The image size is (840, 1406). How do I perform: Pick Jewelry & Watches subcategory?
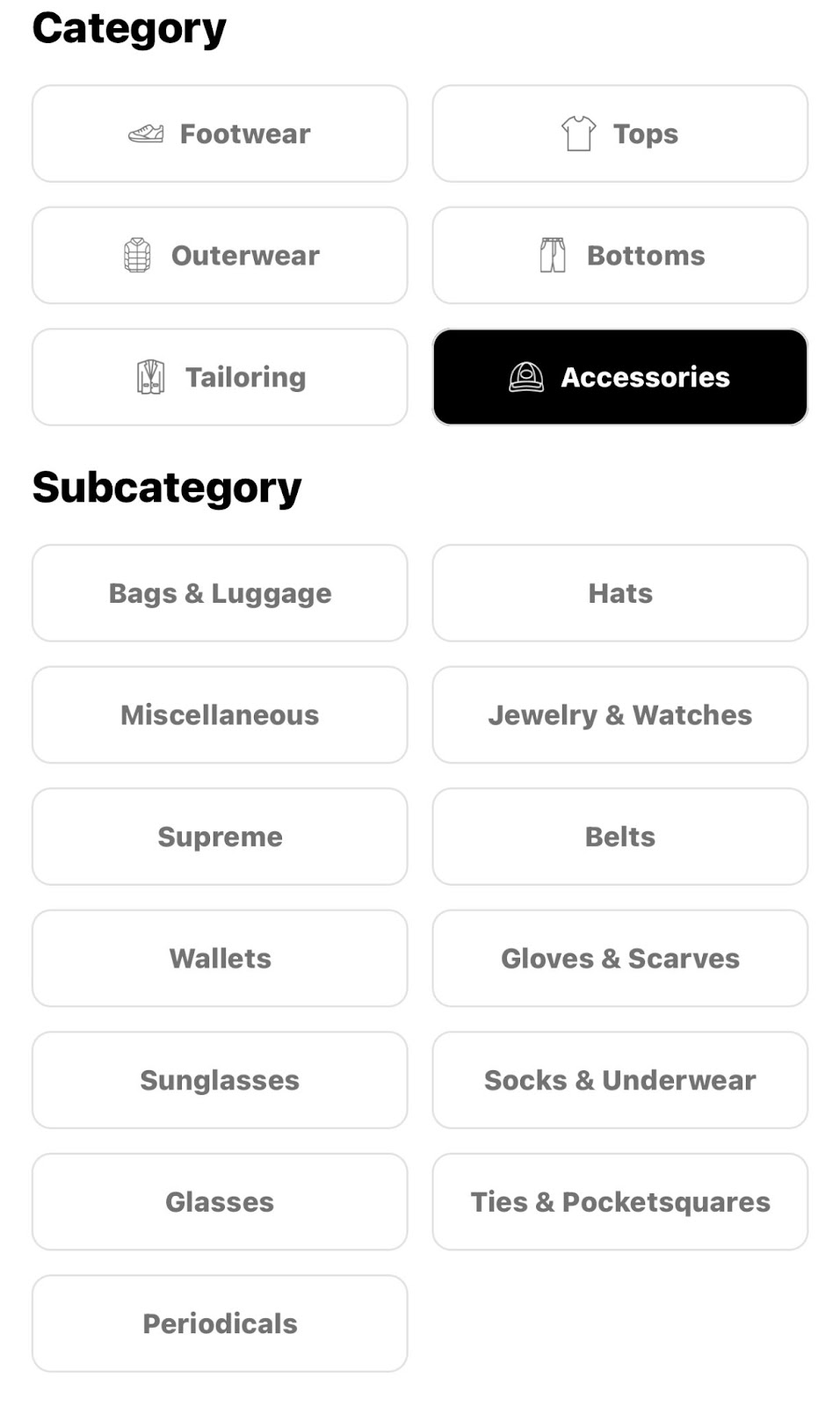click(619, 715)
